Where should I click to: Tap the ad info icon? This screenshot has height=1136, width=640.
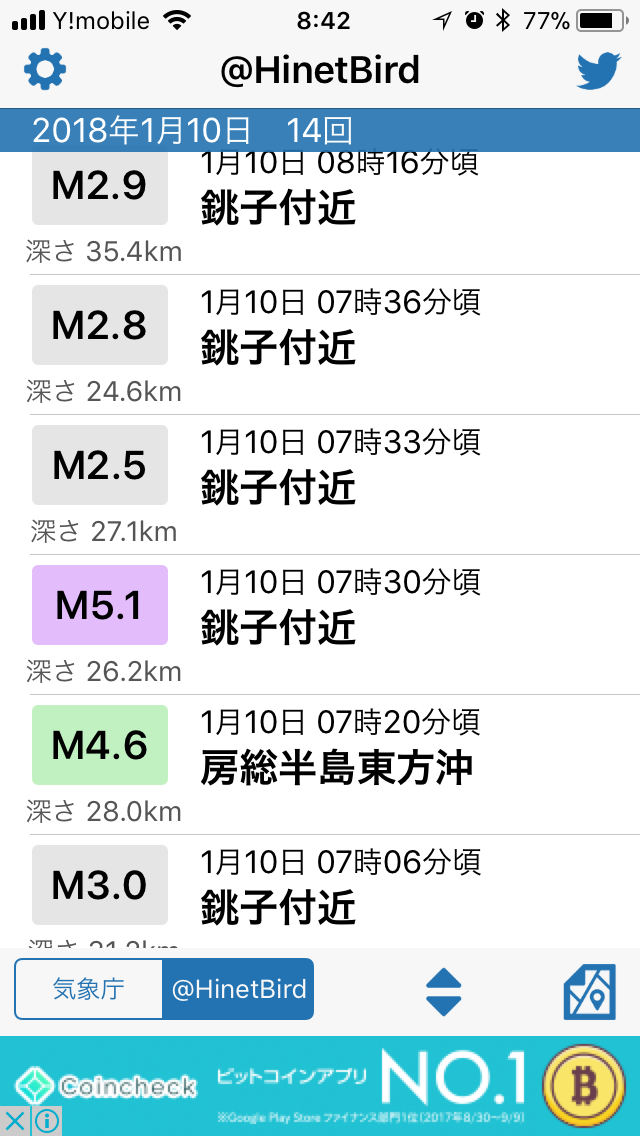[46, 1122]
